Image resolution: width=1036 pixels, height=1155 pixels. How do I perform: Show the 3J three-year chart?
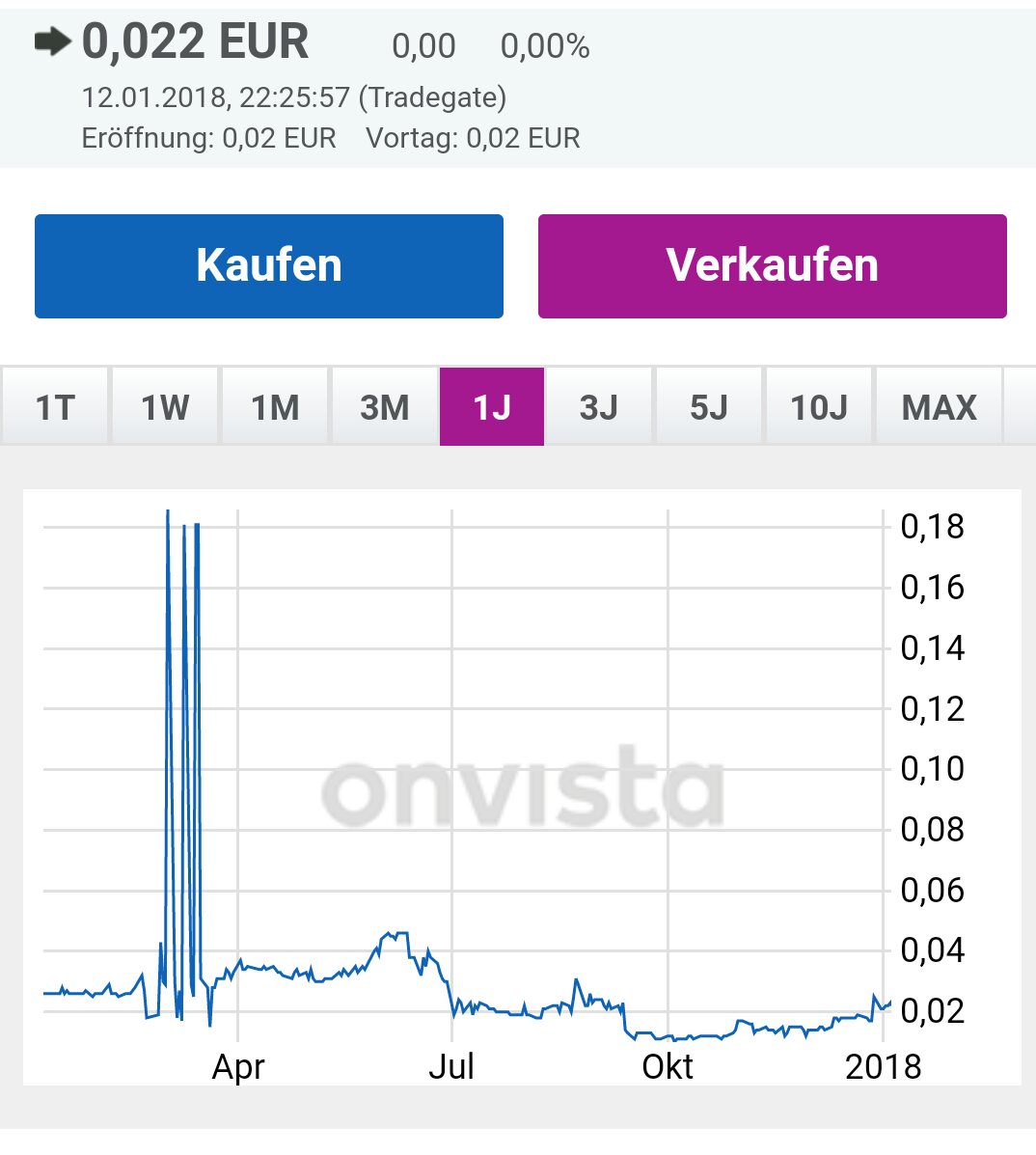pyautogui.click(x=600, y=406)
